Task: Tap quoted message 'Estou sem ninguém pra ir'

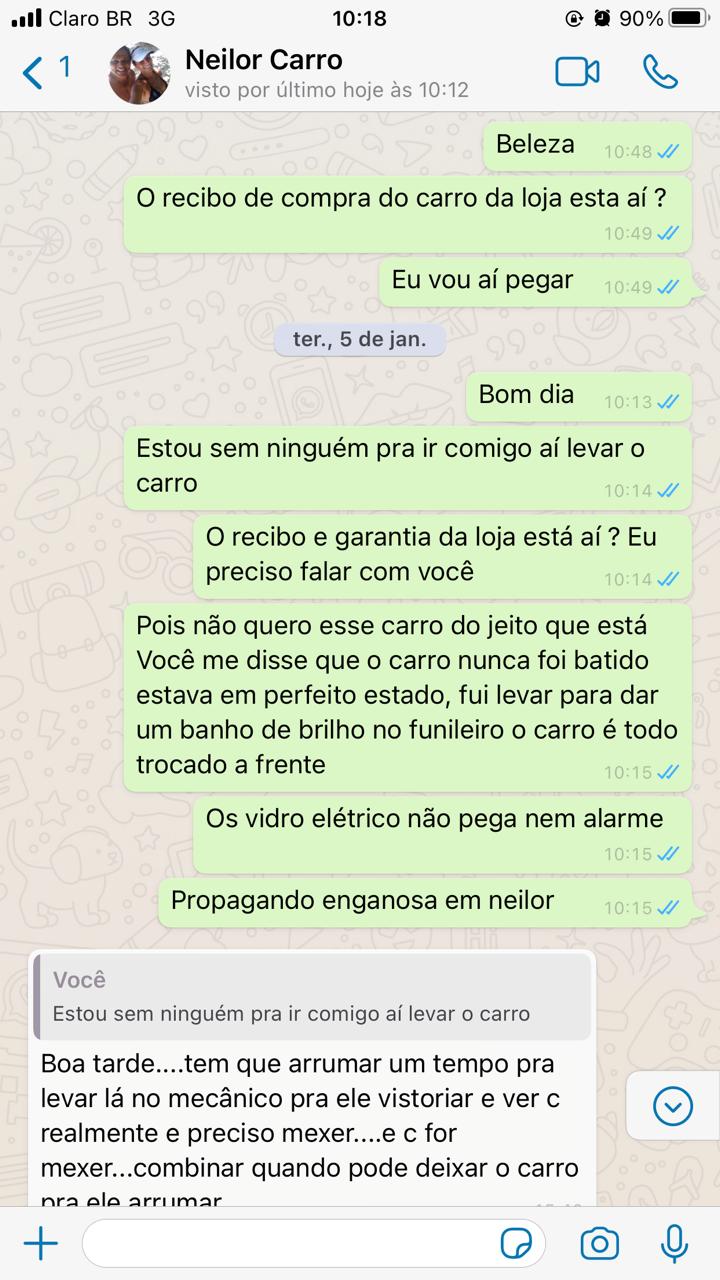Action: click(312, 996)
